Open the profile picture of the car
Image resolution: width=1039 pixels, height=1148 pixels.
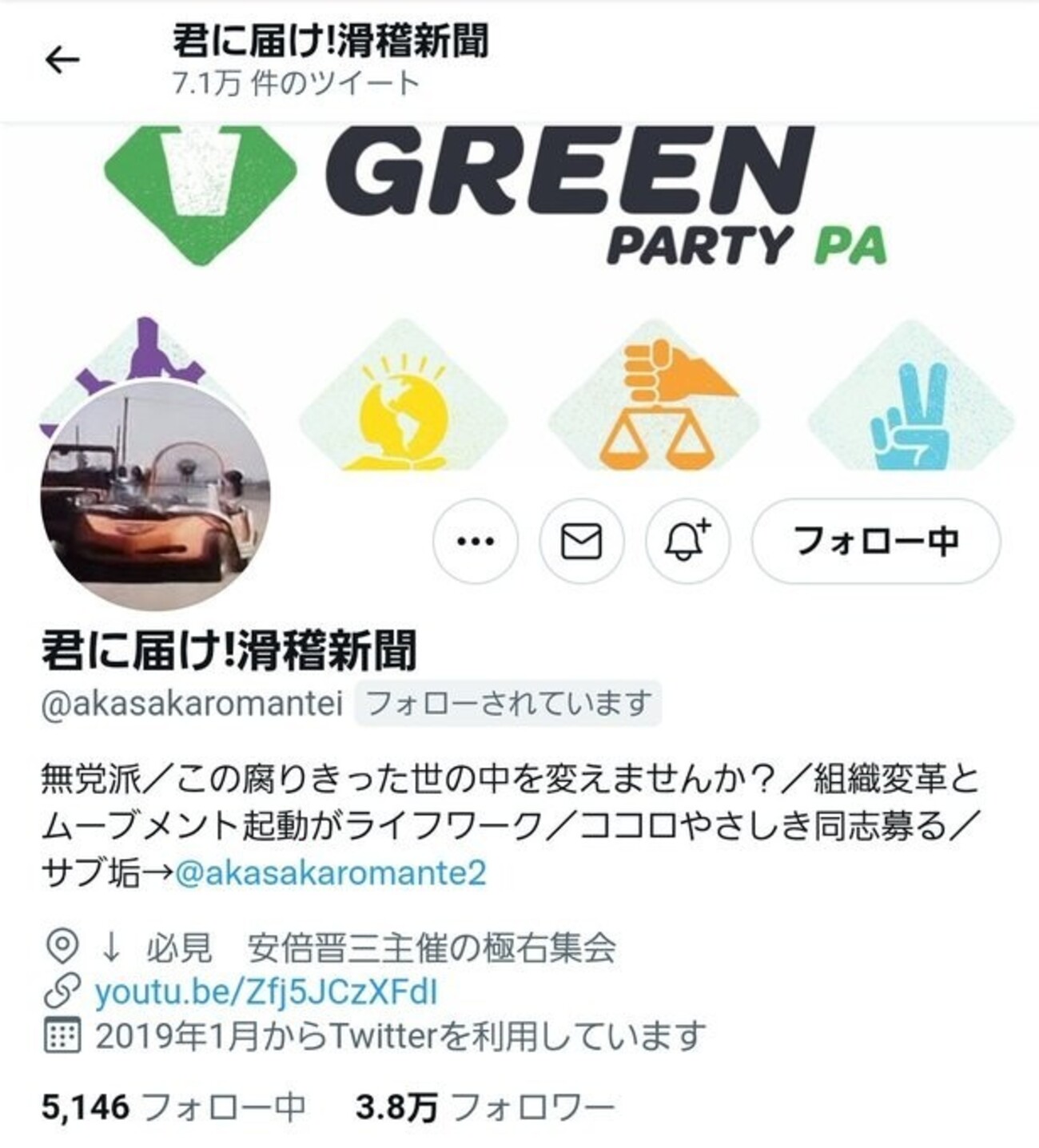[x=155, y=495]
